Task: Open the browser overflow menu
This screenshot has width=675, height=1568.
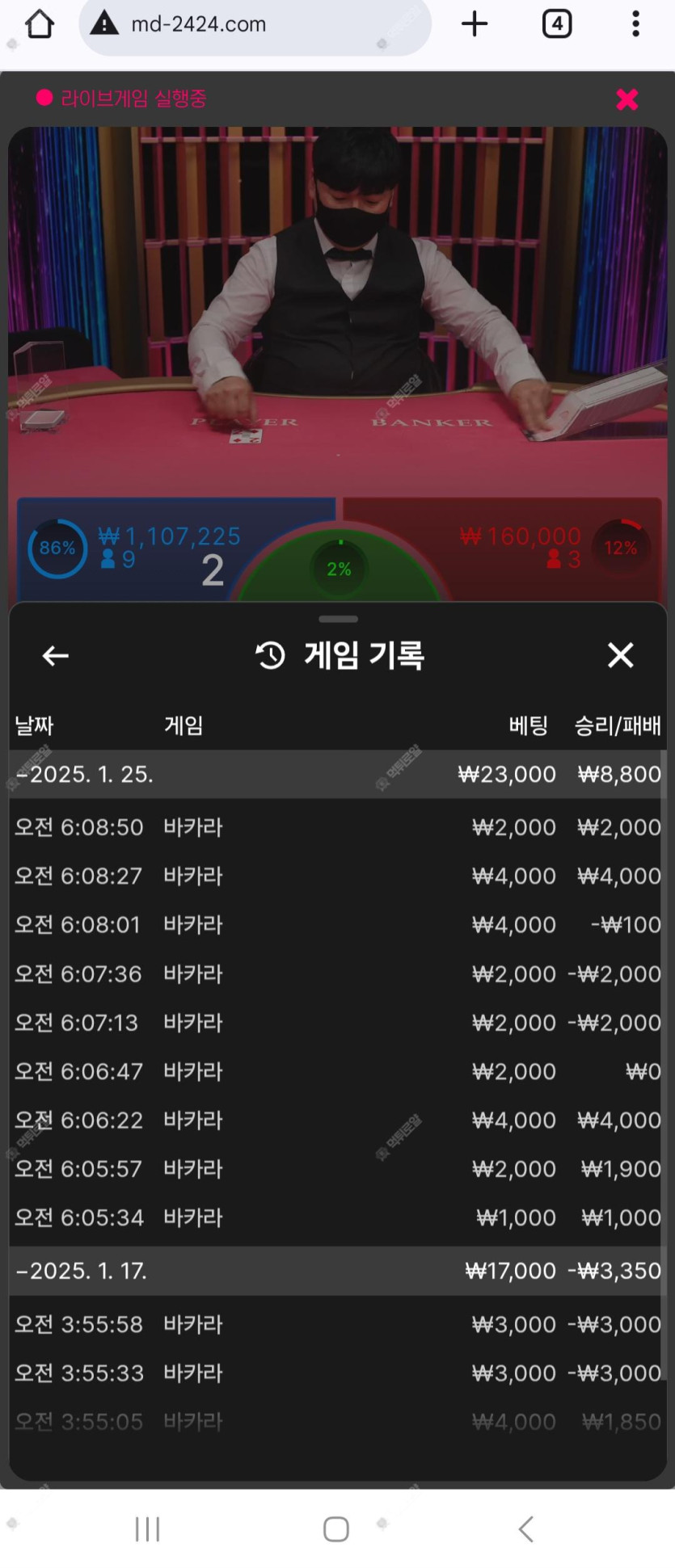Action: click(x=635, y=24)
